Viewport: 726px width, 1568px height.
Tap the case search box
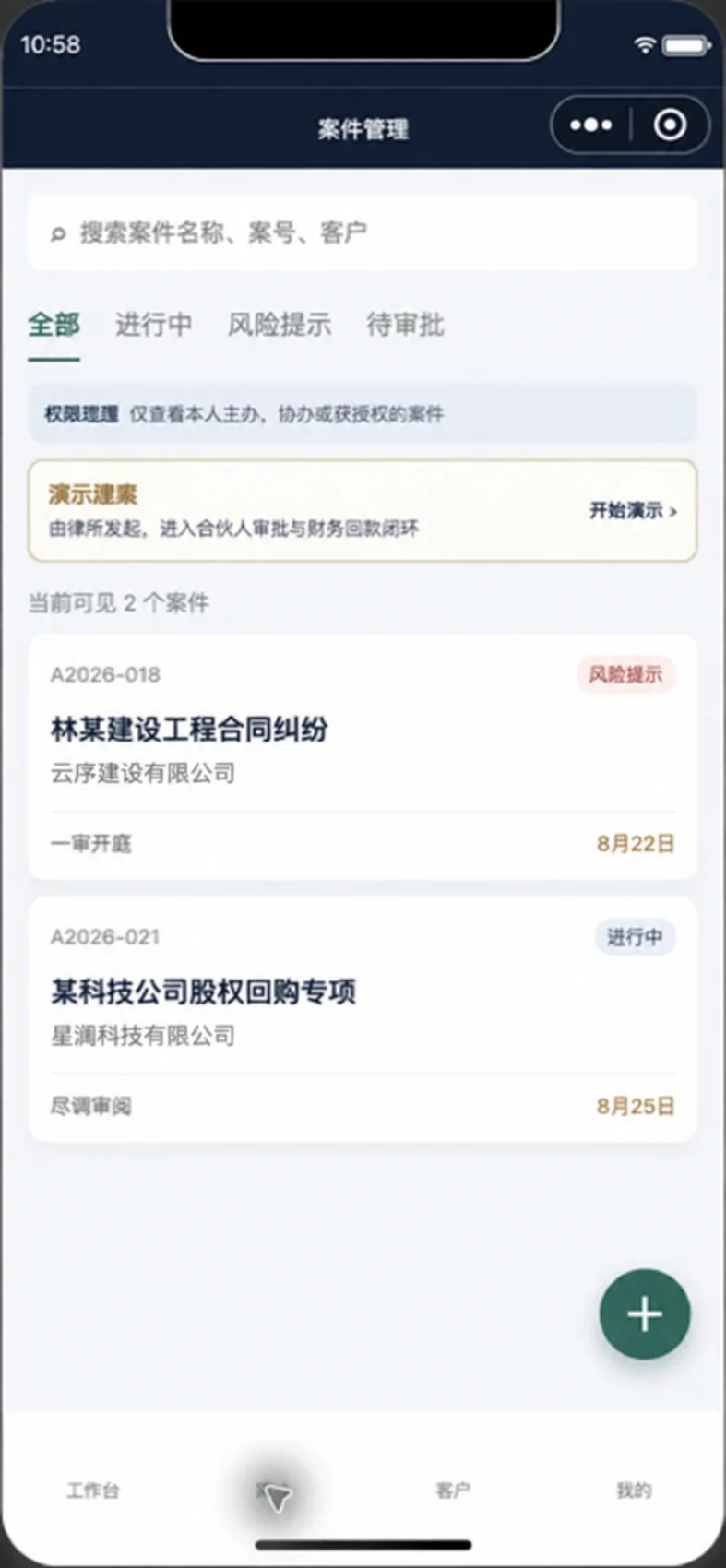pyautogui.click(x=362, y=232)
